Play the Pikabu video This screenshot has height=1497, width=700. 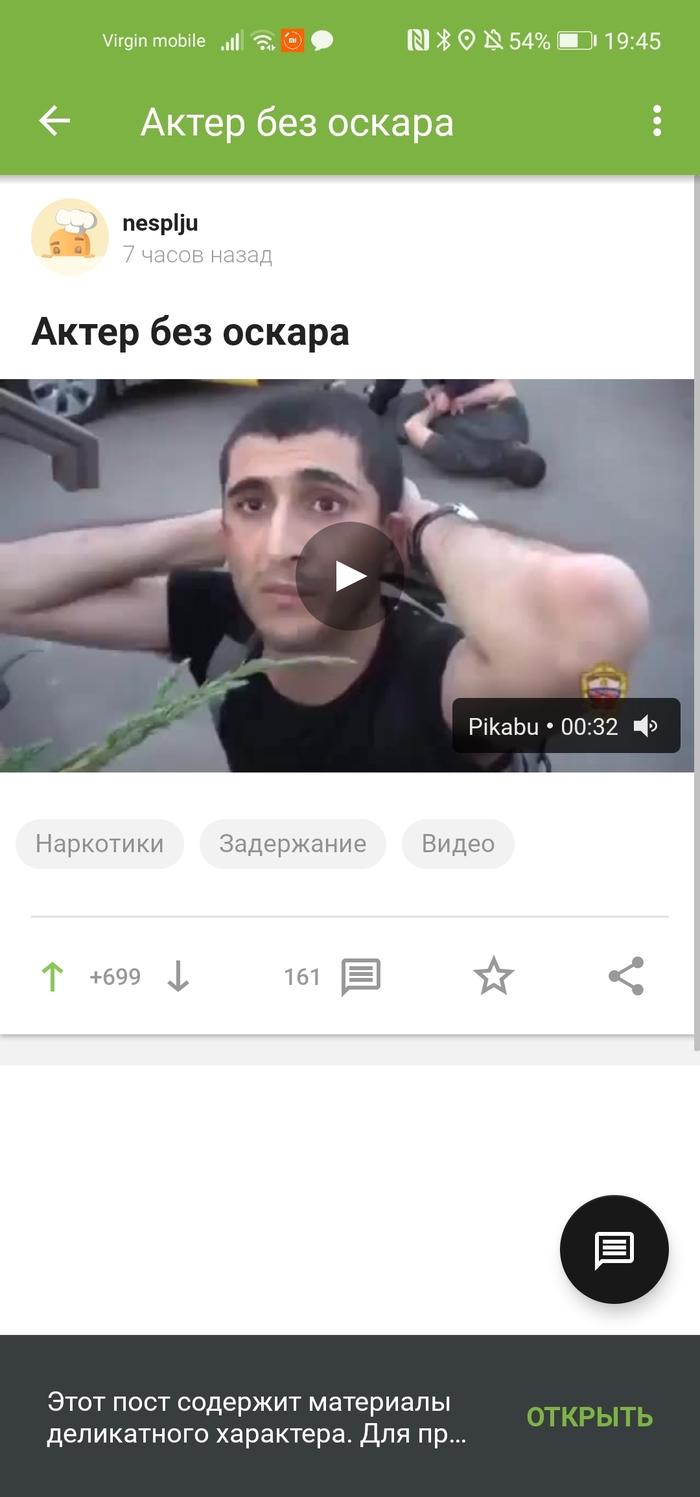tap(349, 575)
